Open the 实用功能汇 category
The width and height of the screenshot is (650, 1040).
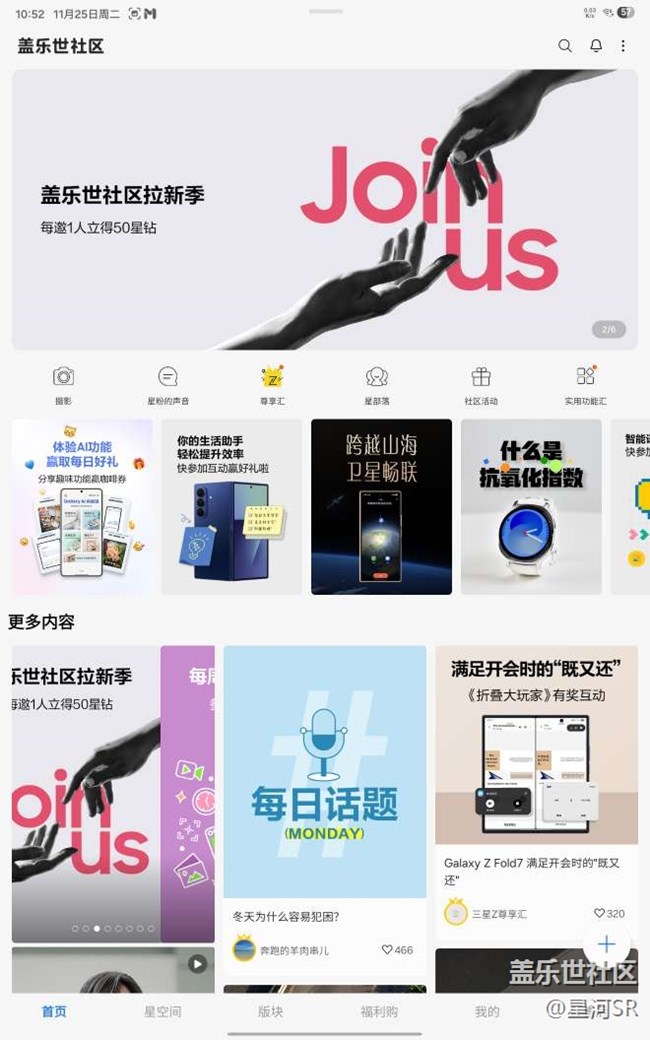point(586,384)
